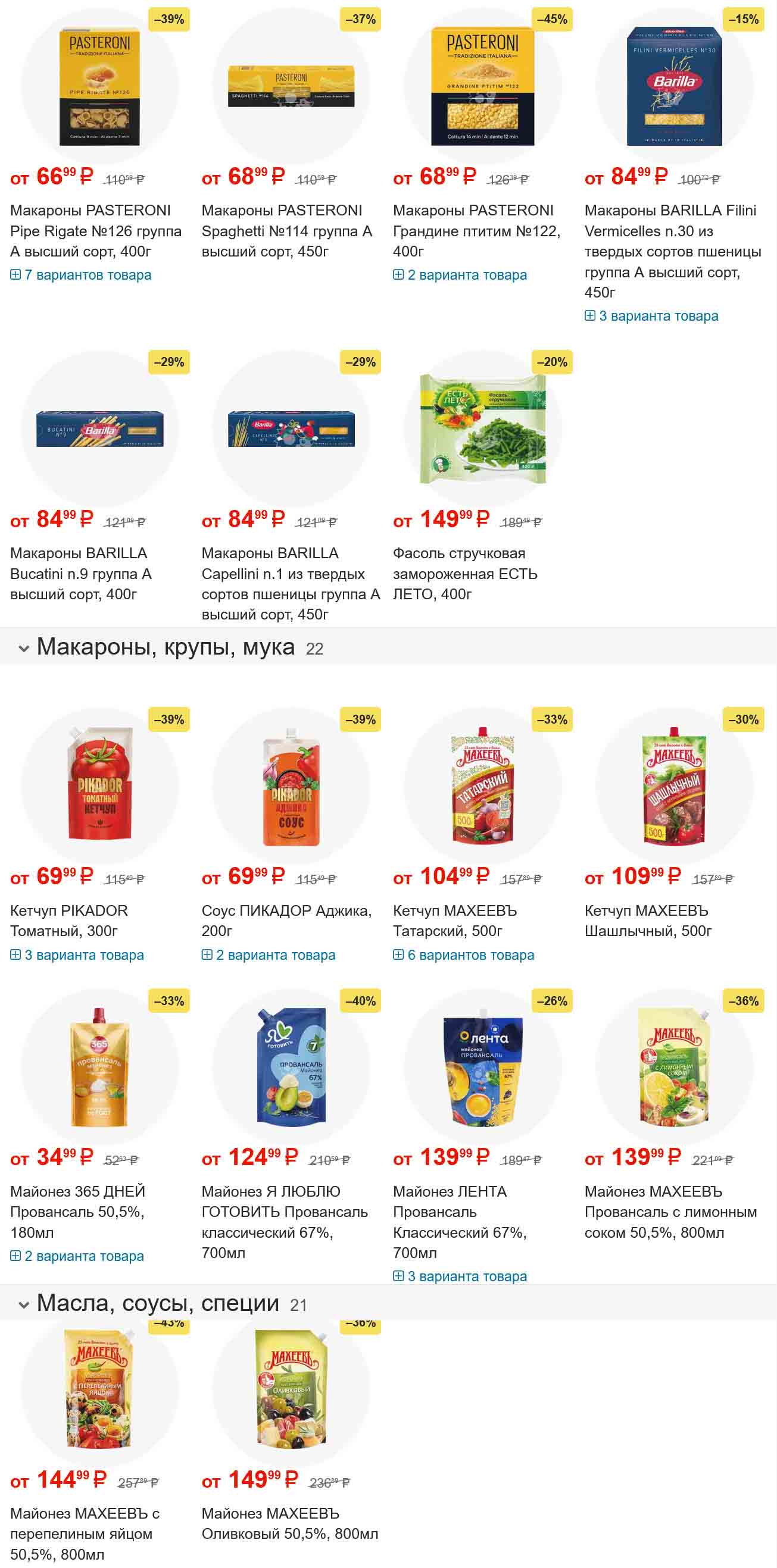
Task: Show 2 variants of Майонез 365 ДНЕЙ
Action: [x=83, y=1256]
